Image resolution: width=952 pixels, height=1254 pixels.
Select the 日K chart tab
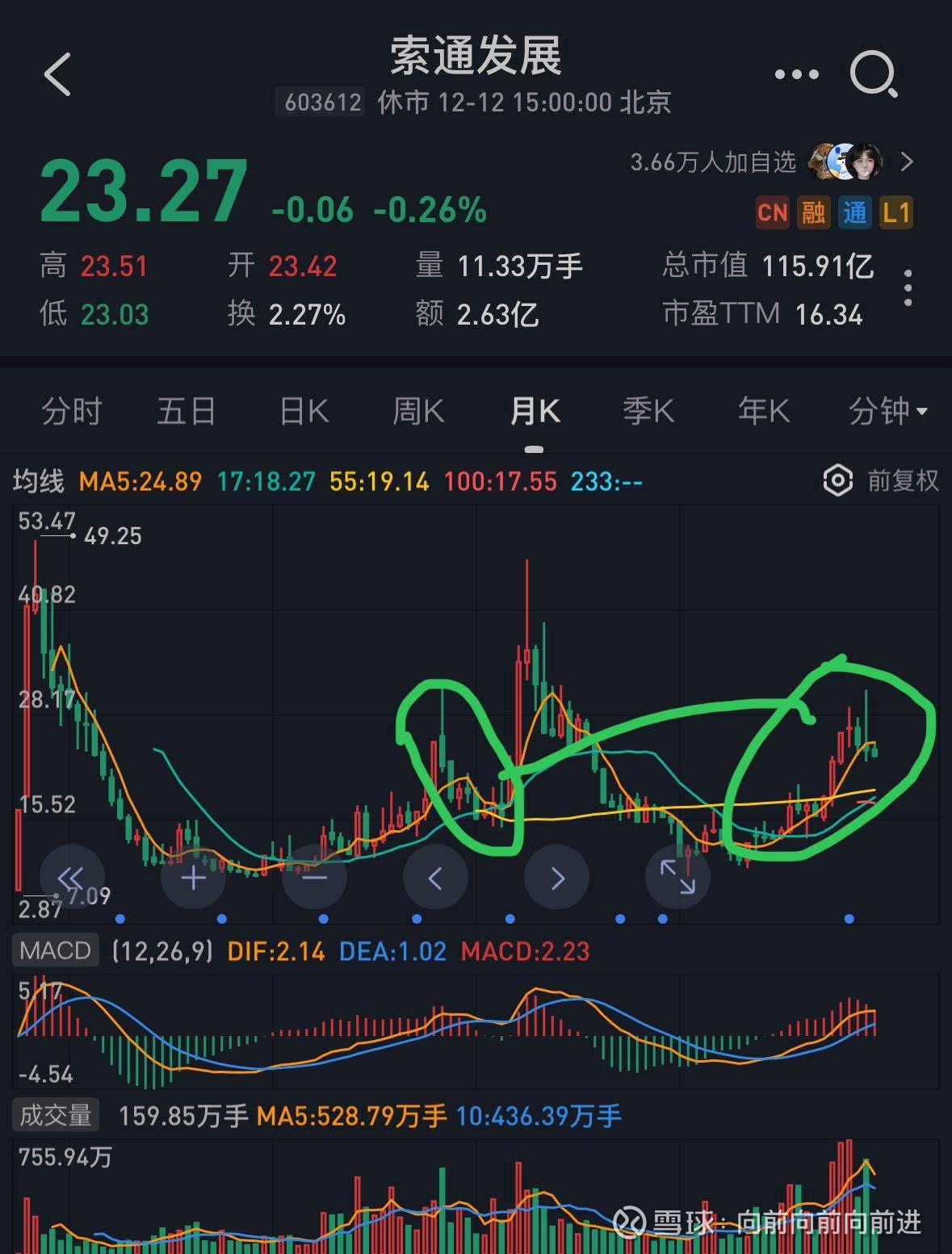[x=304, y=412]
